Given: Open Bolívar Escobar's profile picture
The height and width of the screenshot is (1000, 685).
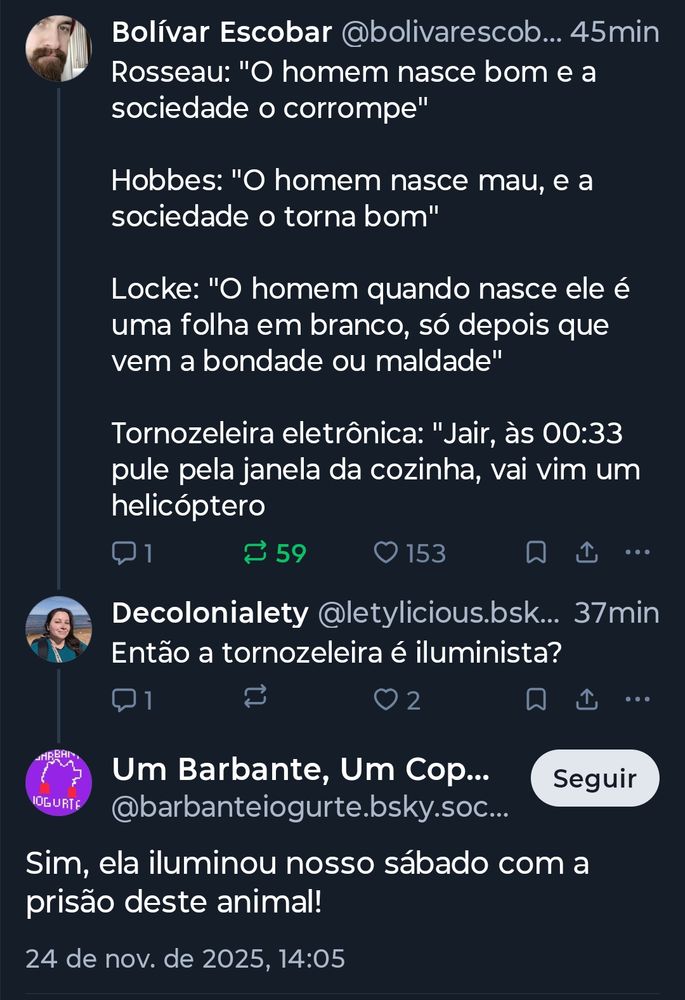Looking at the screenshot, I should pos(58,48).
